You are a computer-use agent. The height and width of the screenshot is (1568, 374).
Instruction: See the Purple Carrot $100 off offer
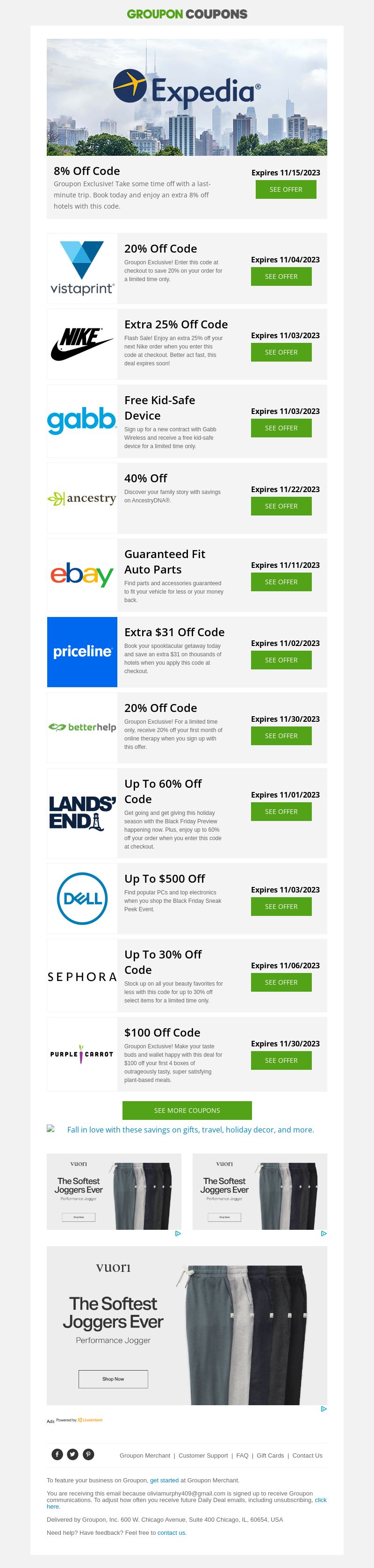pos(281,1060)
